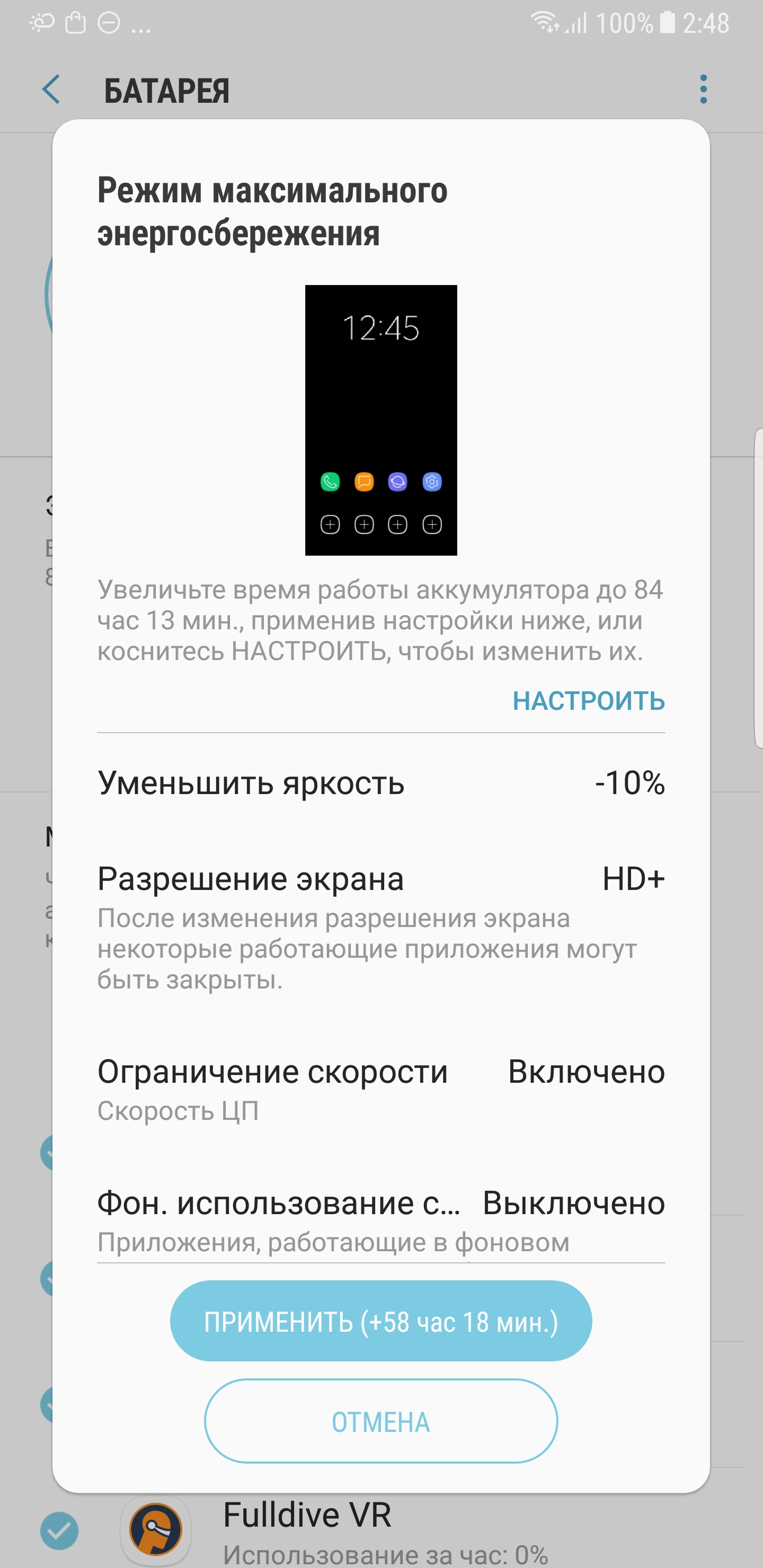
Task: Cancel the dialog with ОТМЕНА
Action: click(380, 1421)
